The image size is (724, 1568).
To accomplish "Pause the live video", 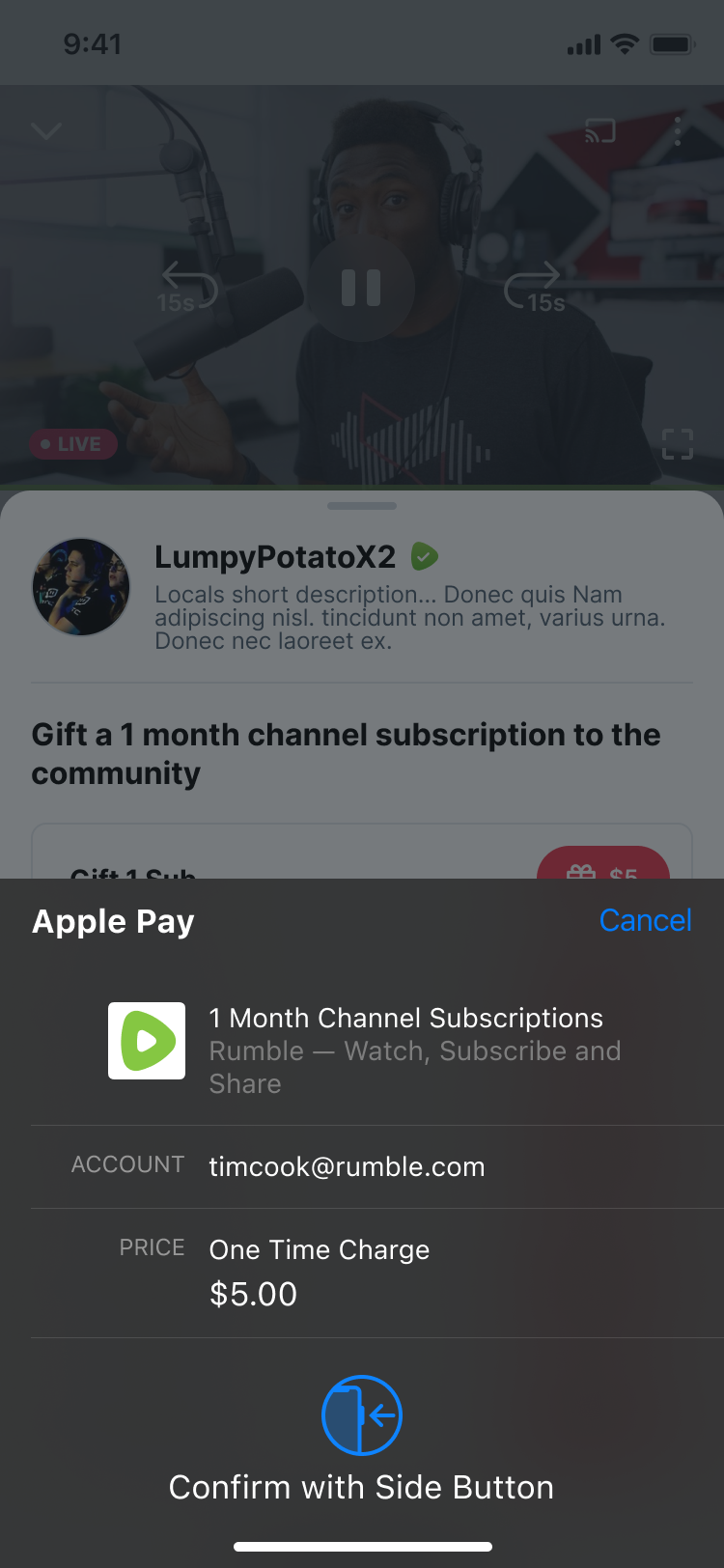I will [361, 288].
